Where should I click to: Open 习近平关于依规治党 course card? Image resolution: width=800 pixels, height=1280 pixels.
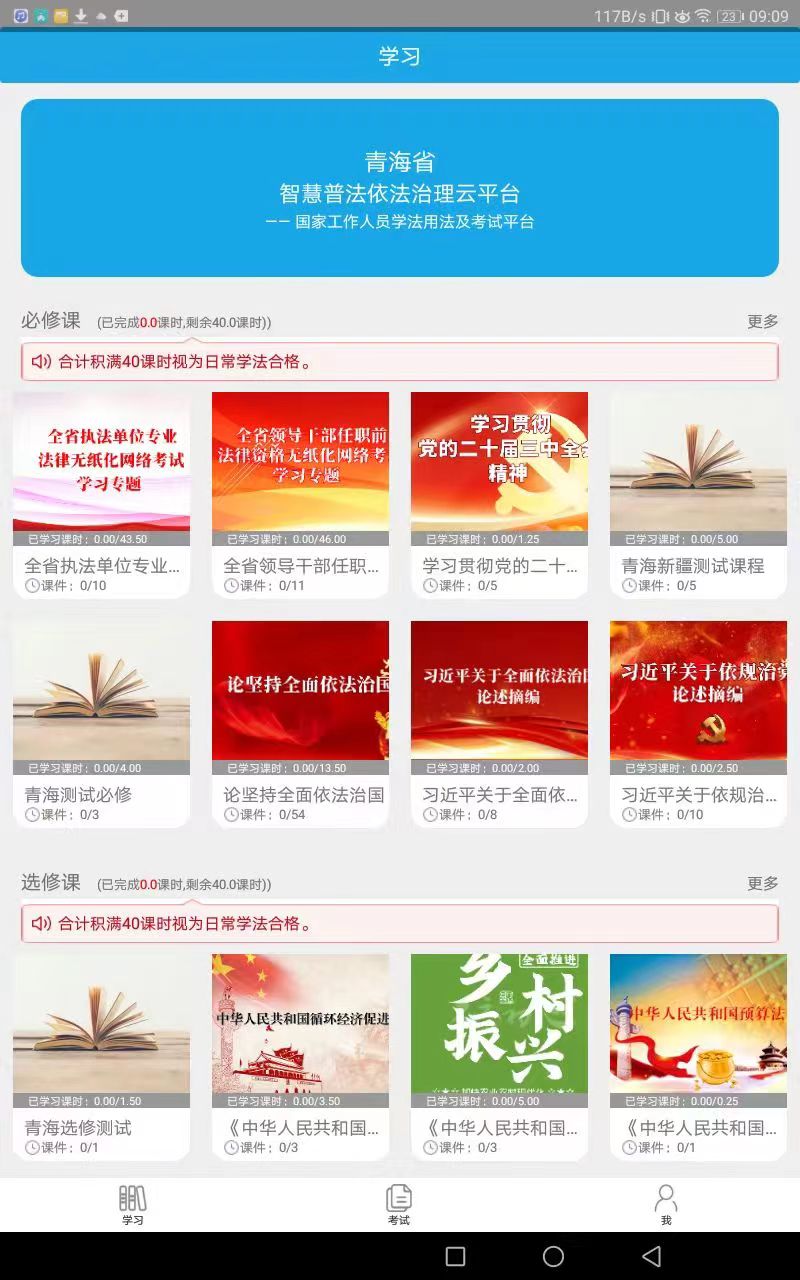point(698,723)
